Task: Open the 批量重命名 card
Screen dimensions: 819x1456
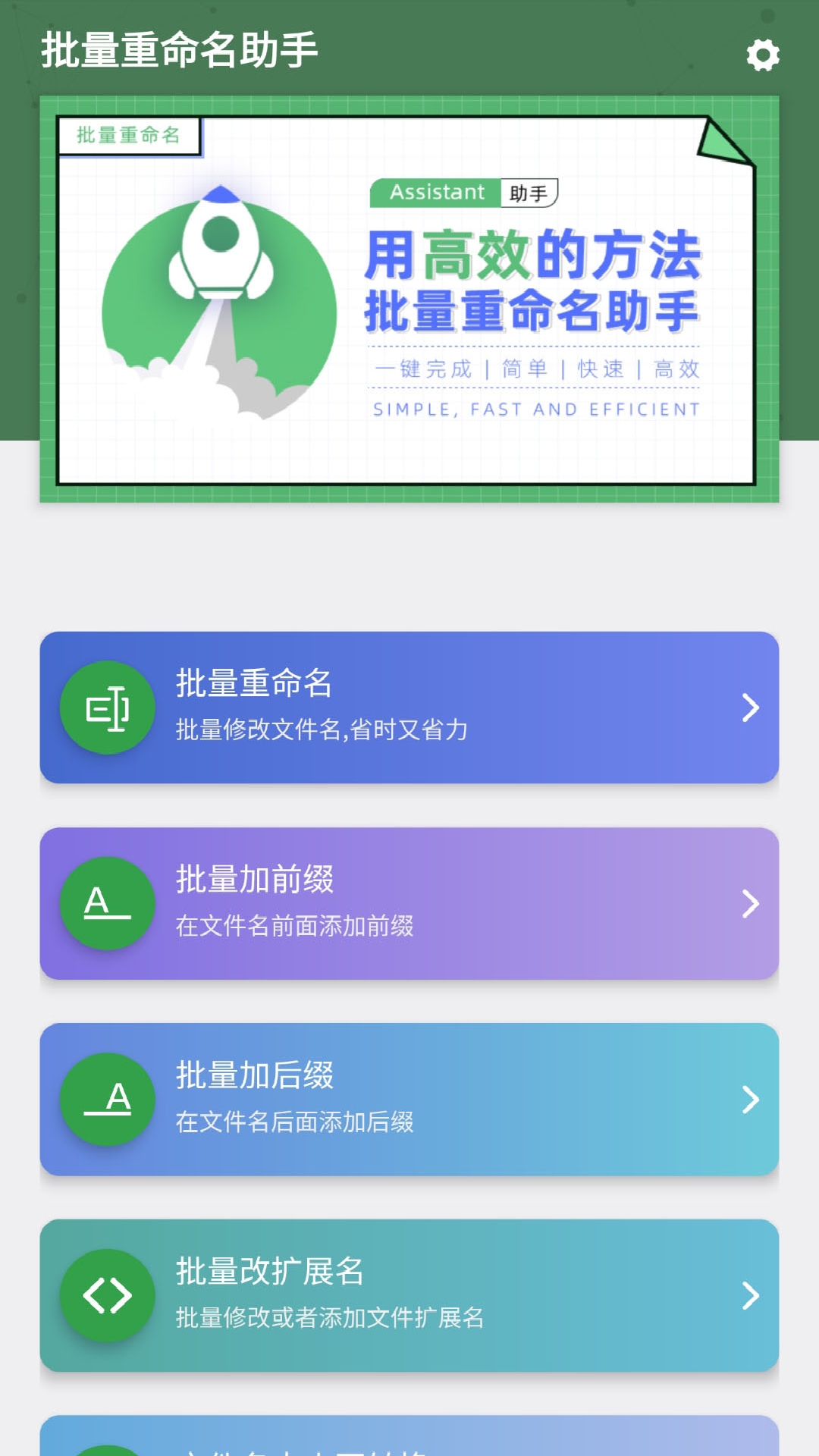Action: pos(409,707)
